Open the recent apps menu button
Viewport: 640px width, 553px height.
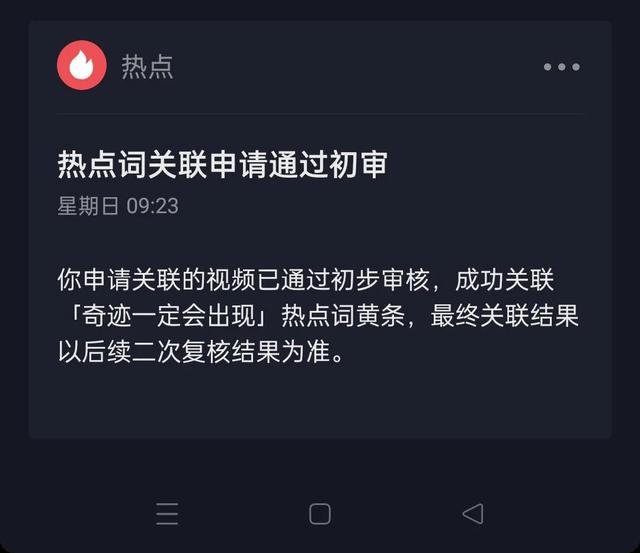coord(168,514)
